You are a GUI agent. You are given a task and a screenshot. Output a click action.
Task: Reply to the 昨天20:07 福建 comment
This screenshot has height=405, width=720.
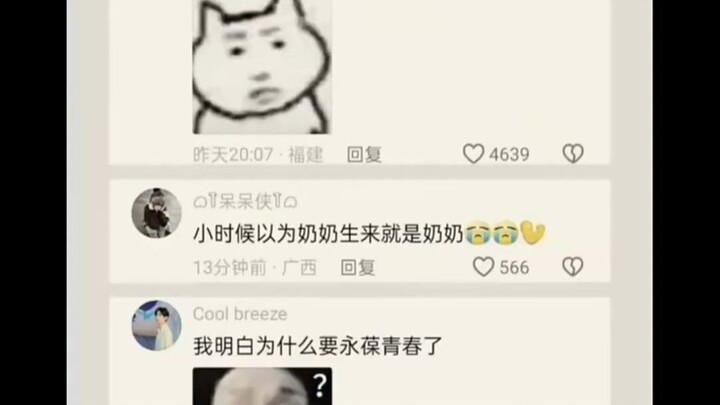click(x=364, y=154)
